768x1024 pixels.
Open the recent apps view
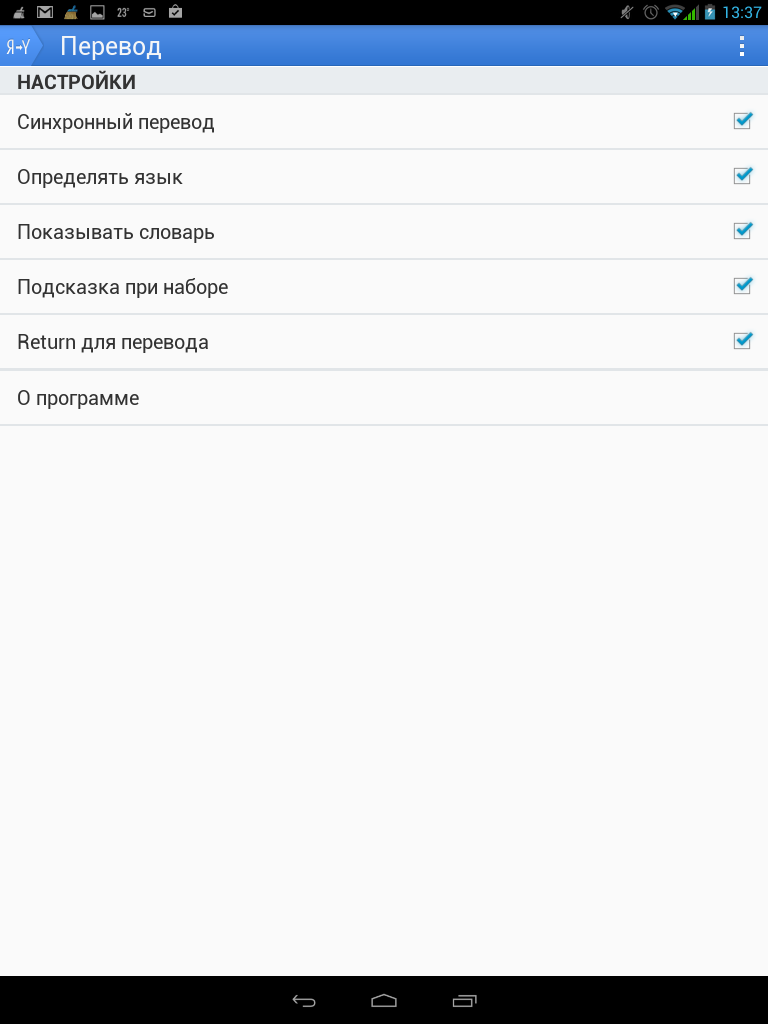(x=464, y=1000)
